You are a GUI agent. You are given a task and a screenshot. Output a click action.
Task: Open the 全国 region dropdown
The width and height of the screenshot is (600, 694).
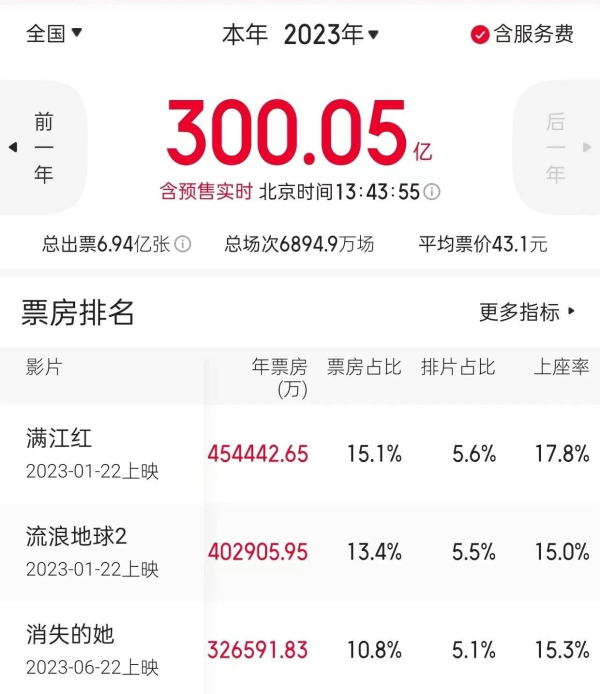point(54,33)
